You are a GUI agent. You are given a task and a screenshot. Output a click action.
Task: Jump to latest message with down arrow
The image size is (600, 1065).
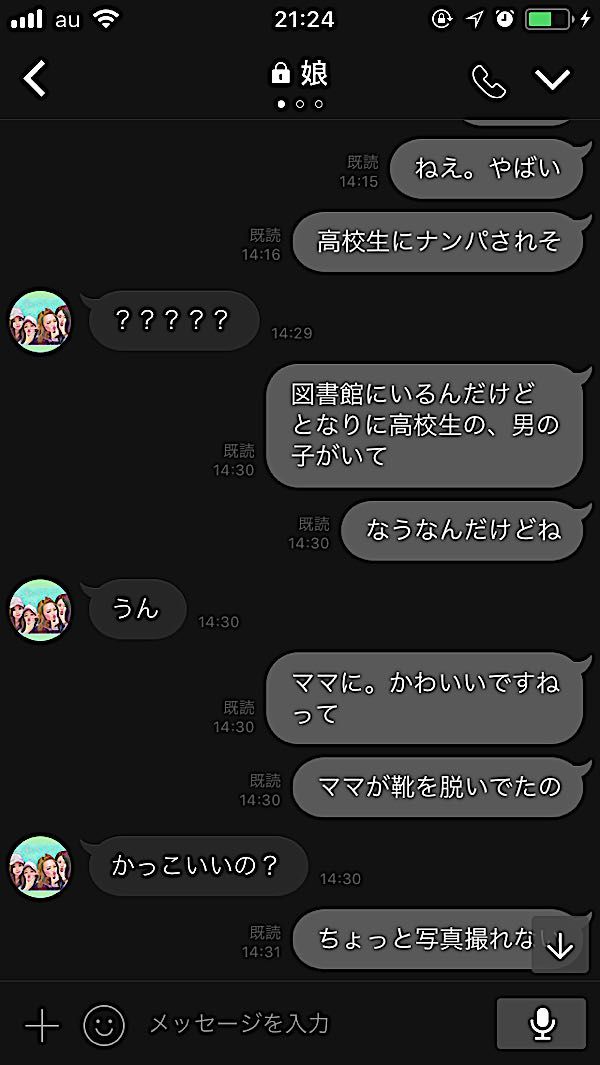click(x=559, y=946)
